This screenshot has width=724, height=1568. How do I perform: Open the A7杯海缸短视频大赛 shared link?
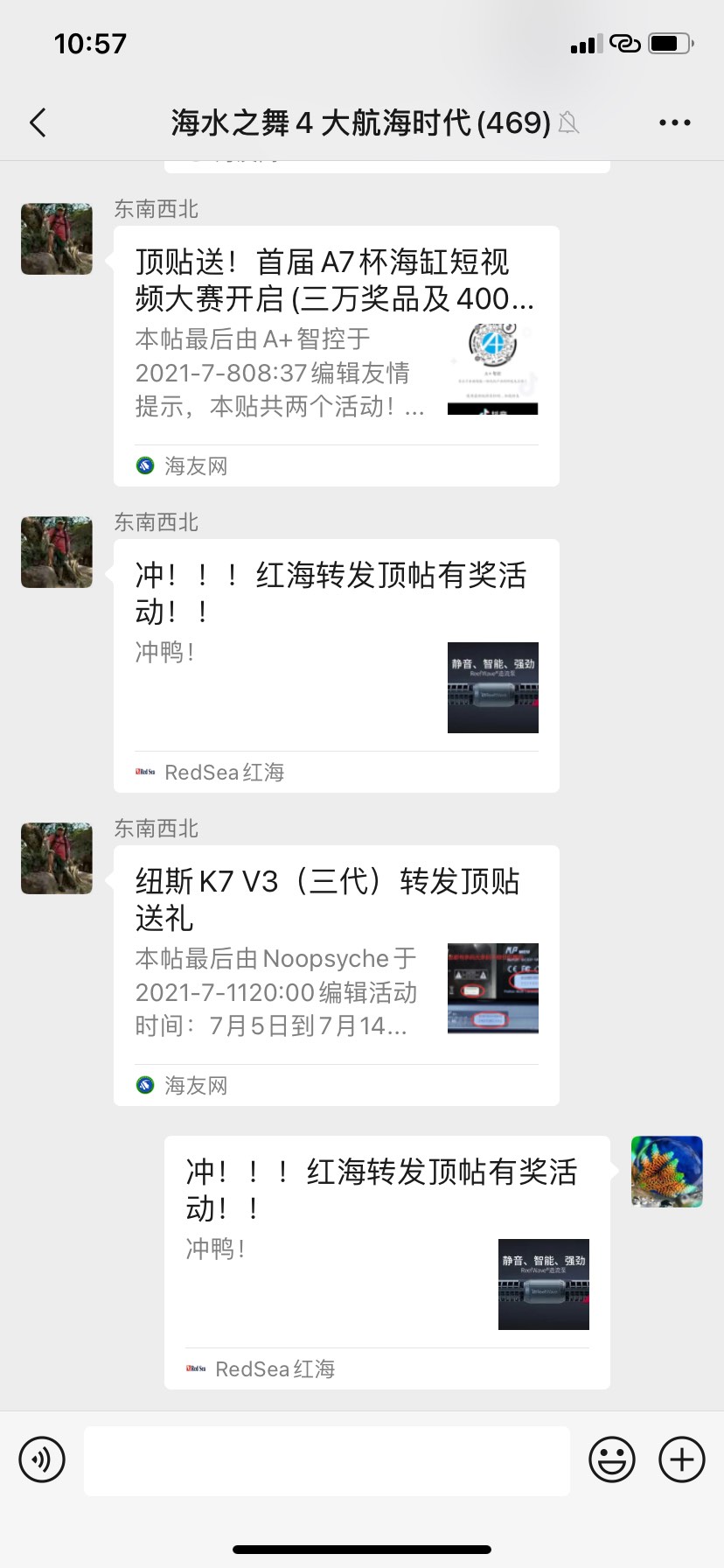click(336, 354)
